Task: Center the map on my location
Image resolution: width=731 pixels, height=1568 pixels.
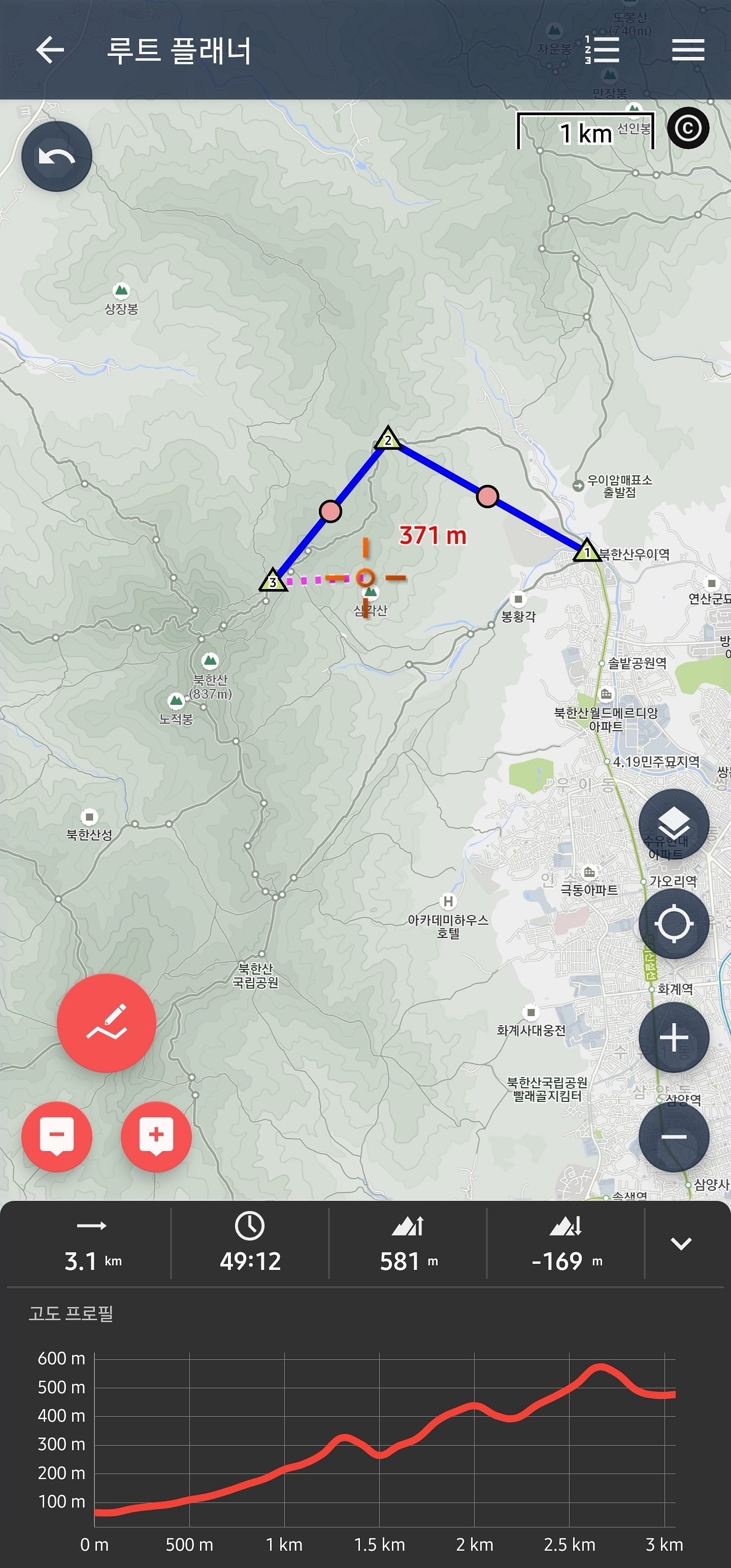Action: tap(674, 924)
